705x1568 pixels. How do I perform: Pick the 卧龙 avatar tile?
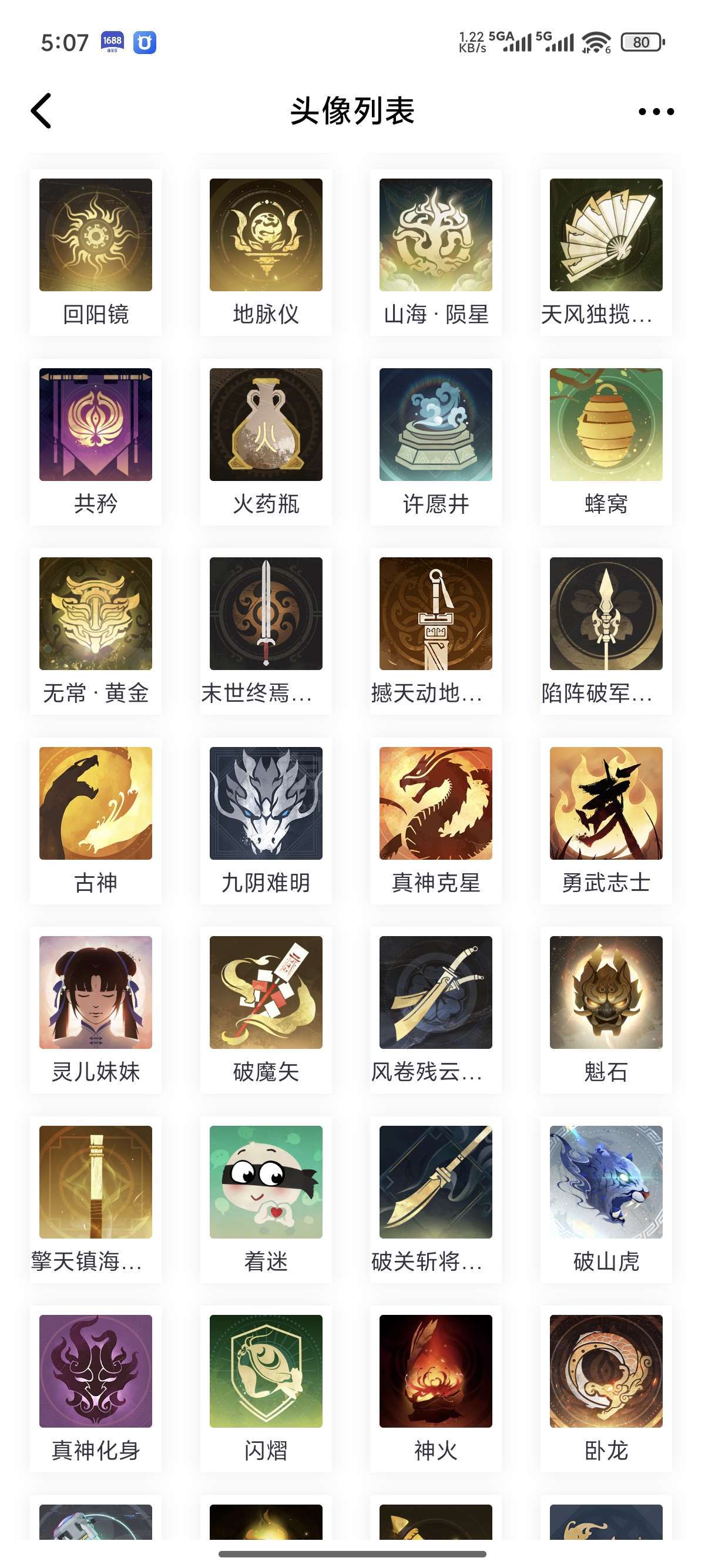point(606,1389)
